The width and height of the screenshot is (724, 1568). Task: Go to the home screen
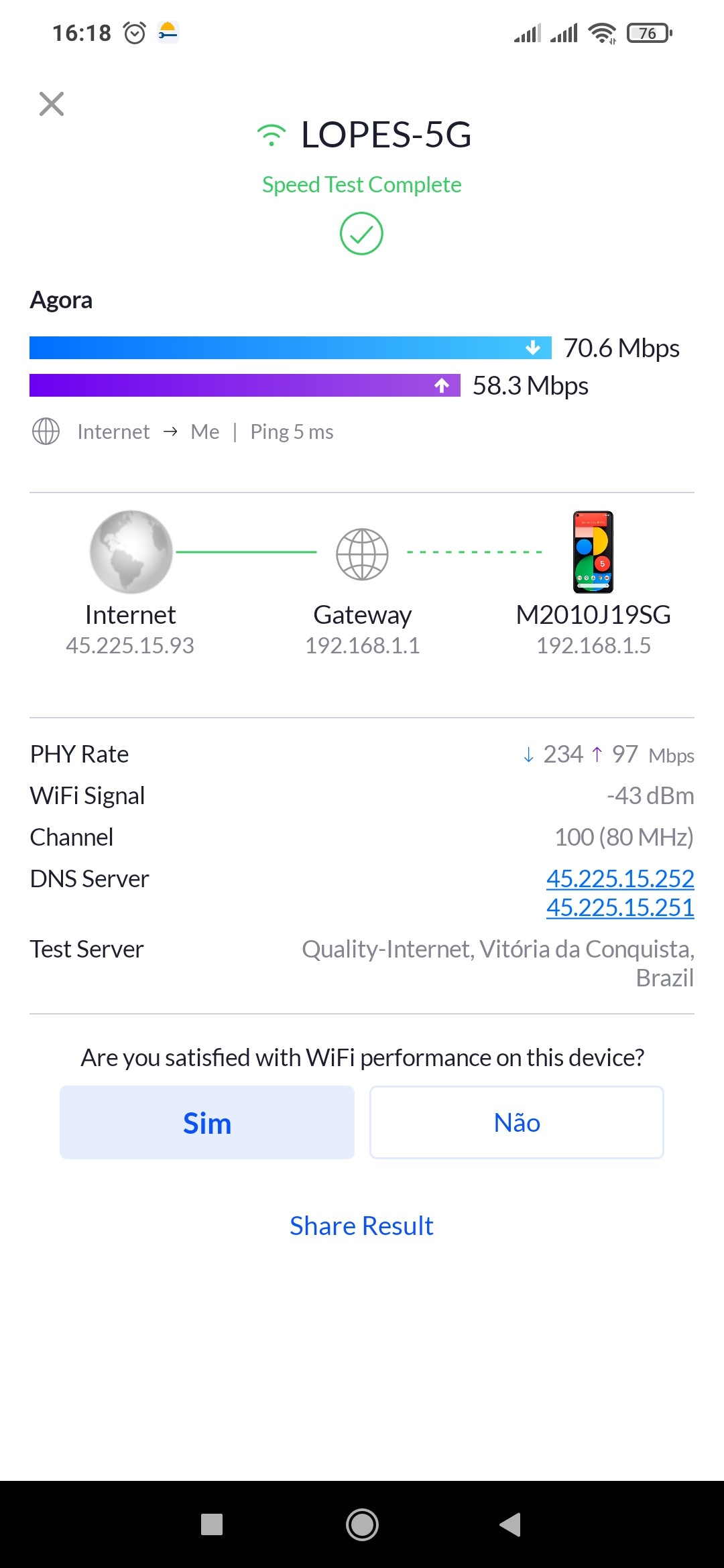point(362,1524)
